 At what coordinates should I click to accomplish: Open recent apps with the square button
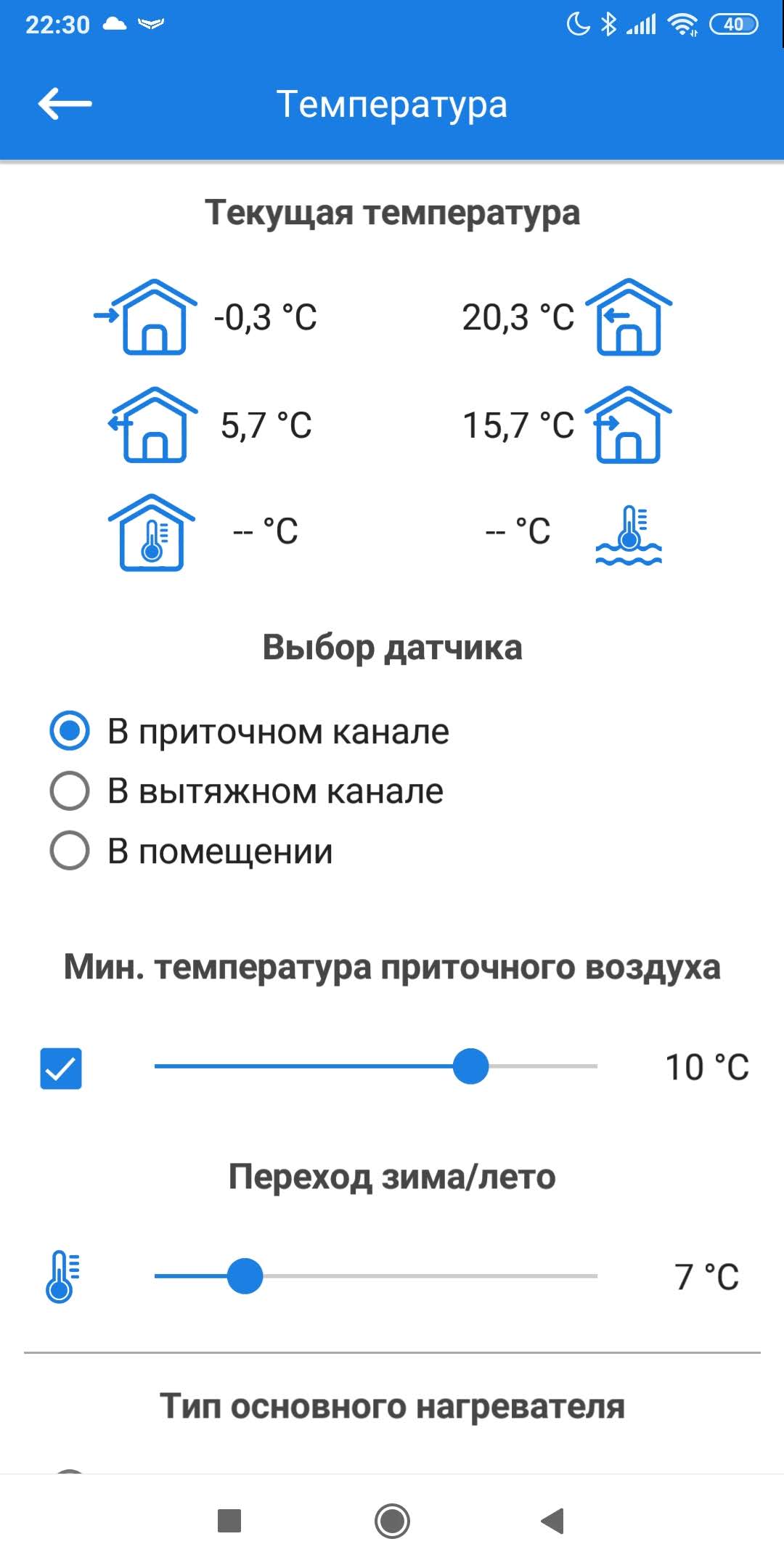229,1520
